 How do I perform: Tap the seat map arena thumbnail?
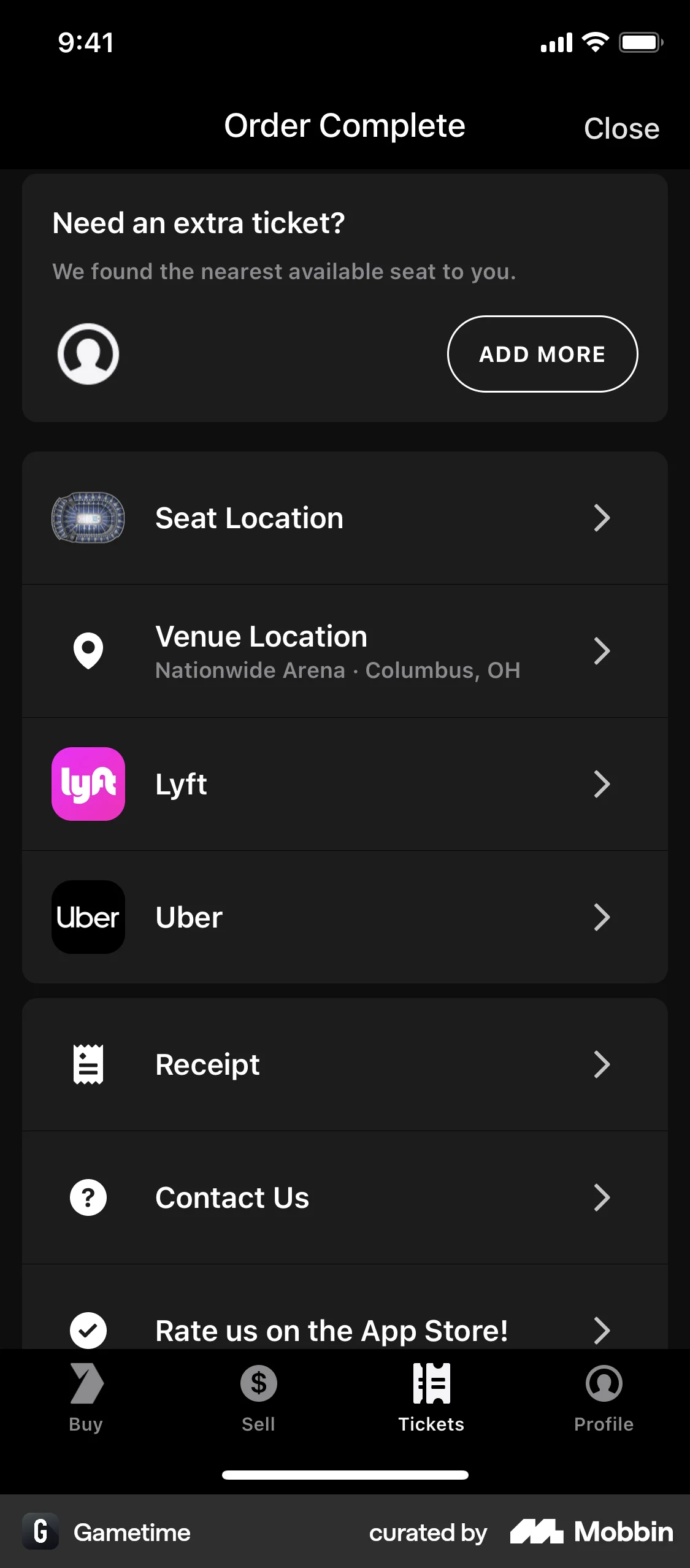pos(88,517)
